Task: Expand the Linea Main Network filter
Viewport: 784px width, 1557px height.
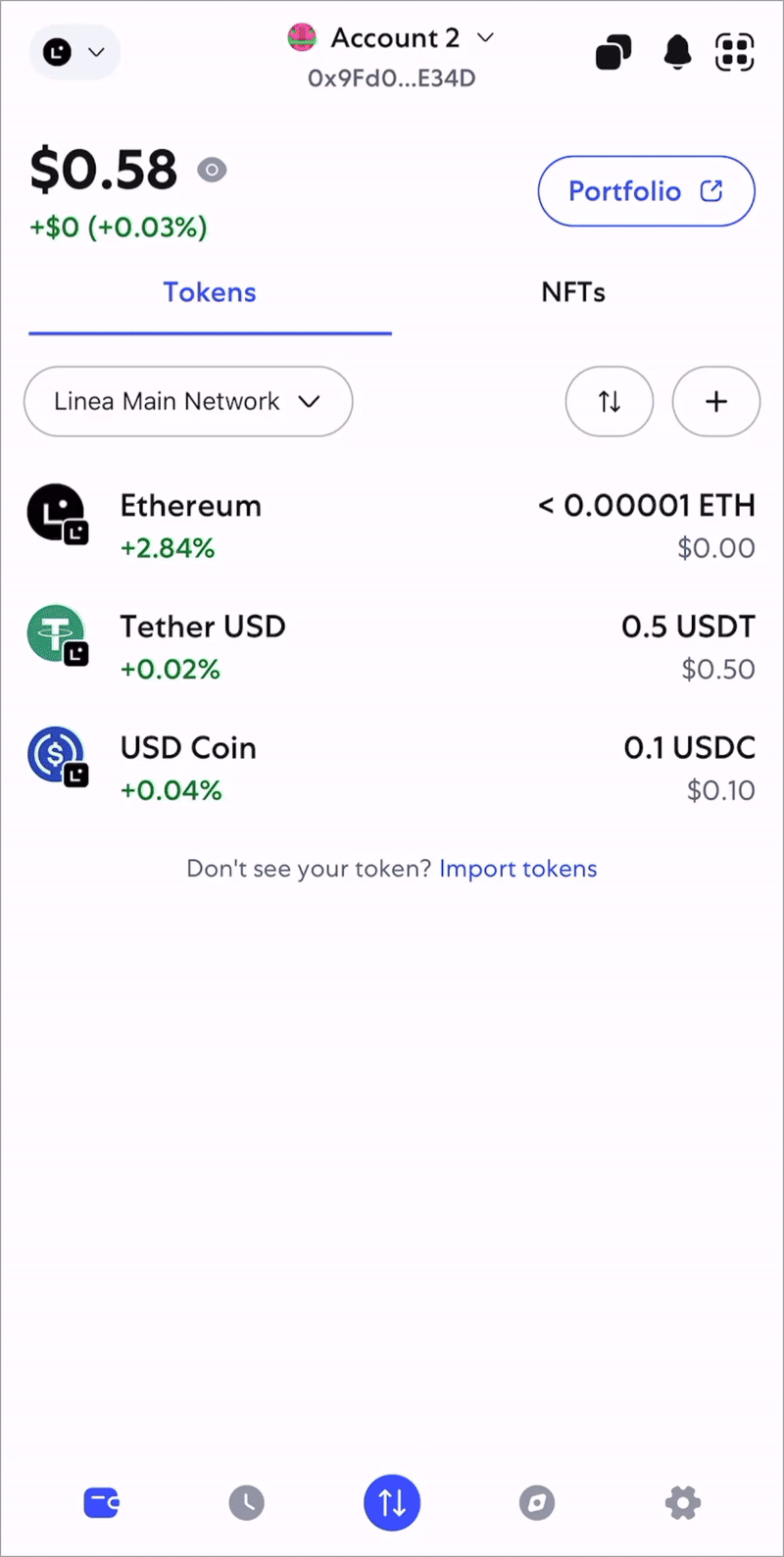Action: (188, 402)
